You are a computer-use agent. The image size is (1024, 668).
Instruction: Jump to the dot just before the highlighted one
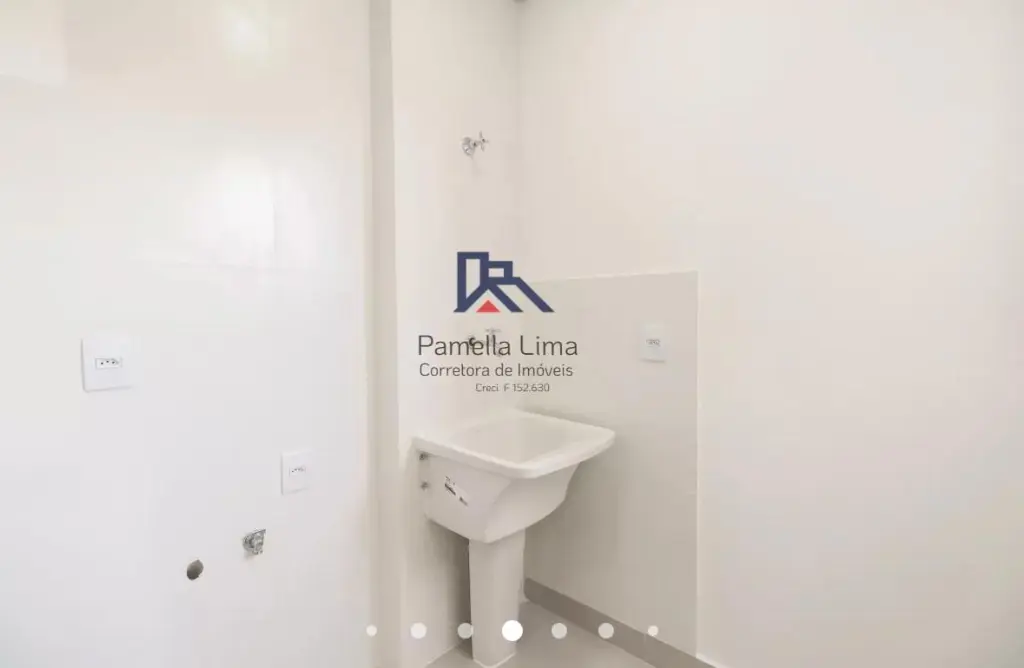pos(465,630)
